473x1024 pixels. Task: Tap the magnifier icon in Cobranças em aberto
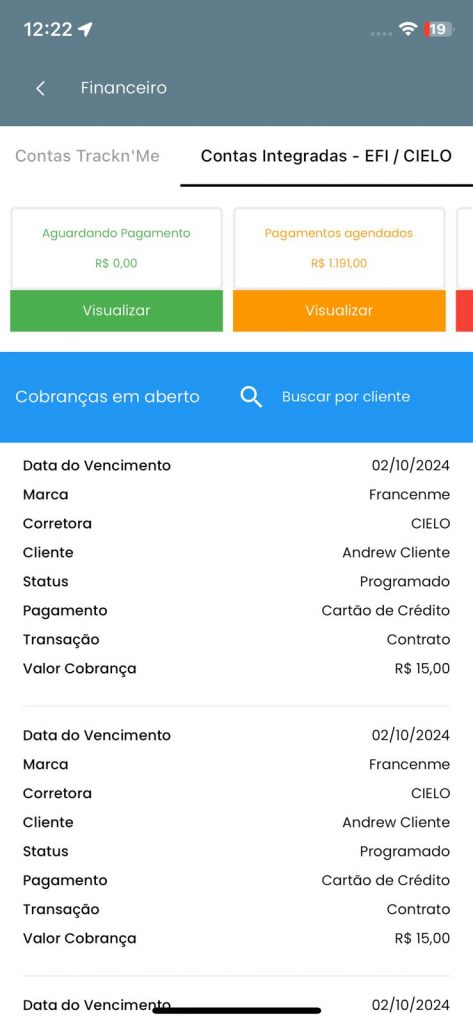pos(251,396)
